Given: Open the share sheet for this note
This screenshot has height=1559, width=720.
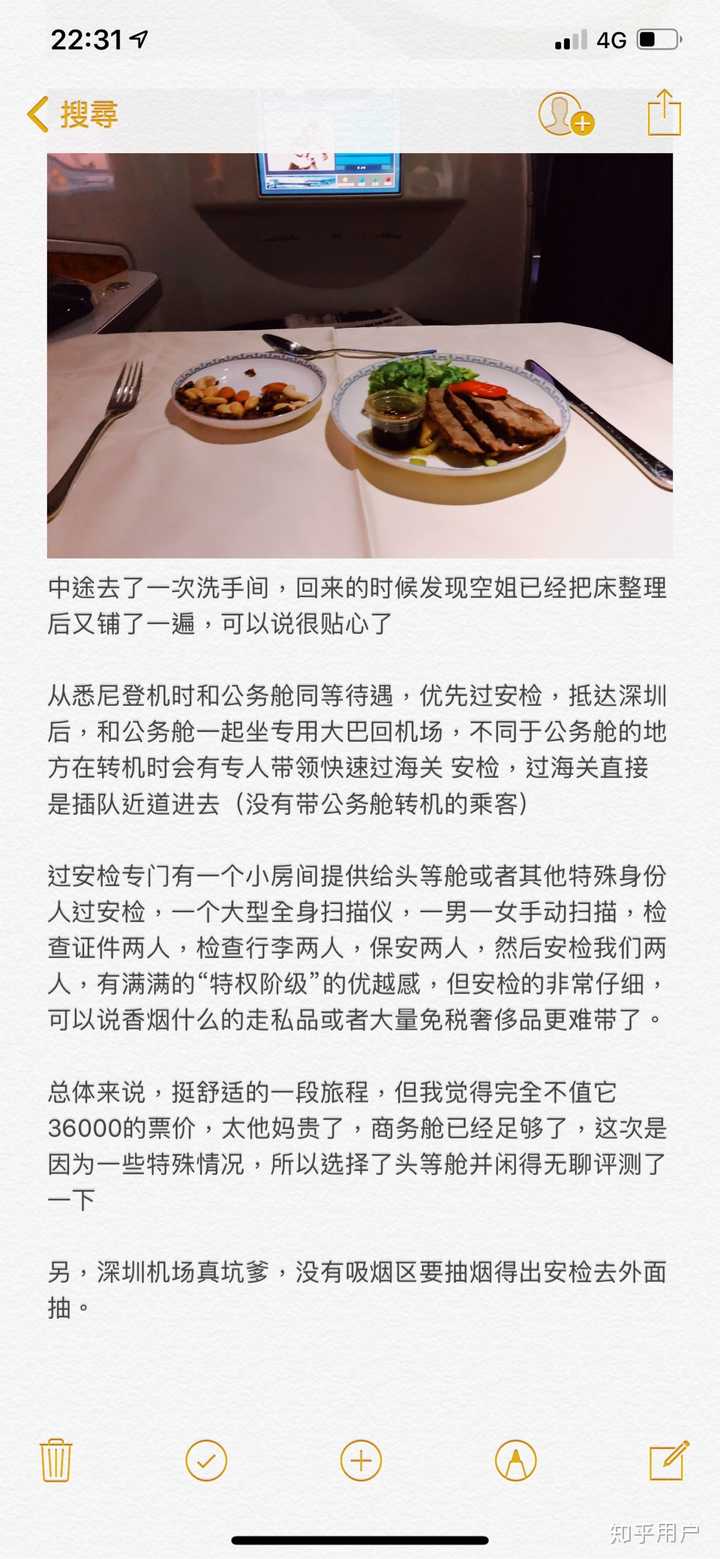Looking at the screenshot, I should point(664,113).
